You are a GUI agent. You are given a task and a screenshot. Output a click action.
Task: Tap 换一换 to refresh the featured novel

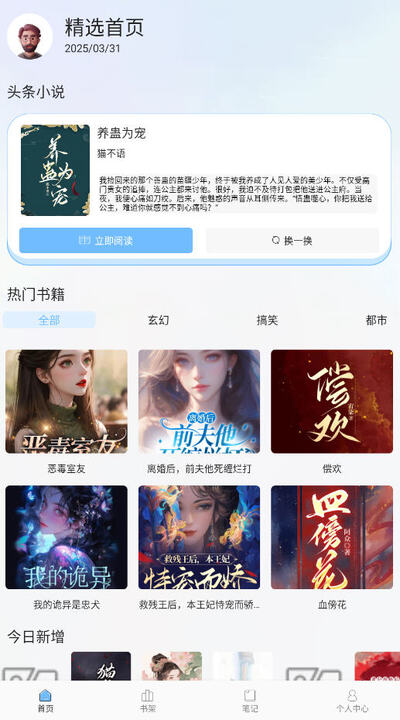[x=292, y=240]
